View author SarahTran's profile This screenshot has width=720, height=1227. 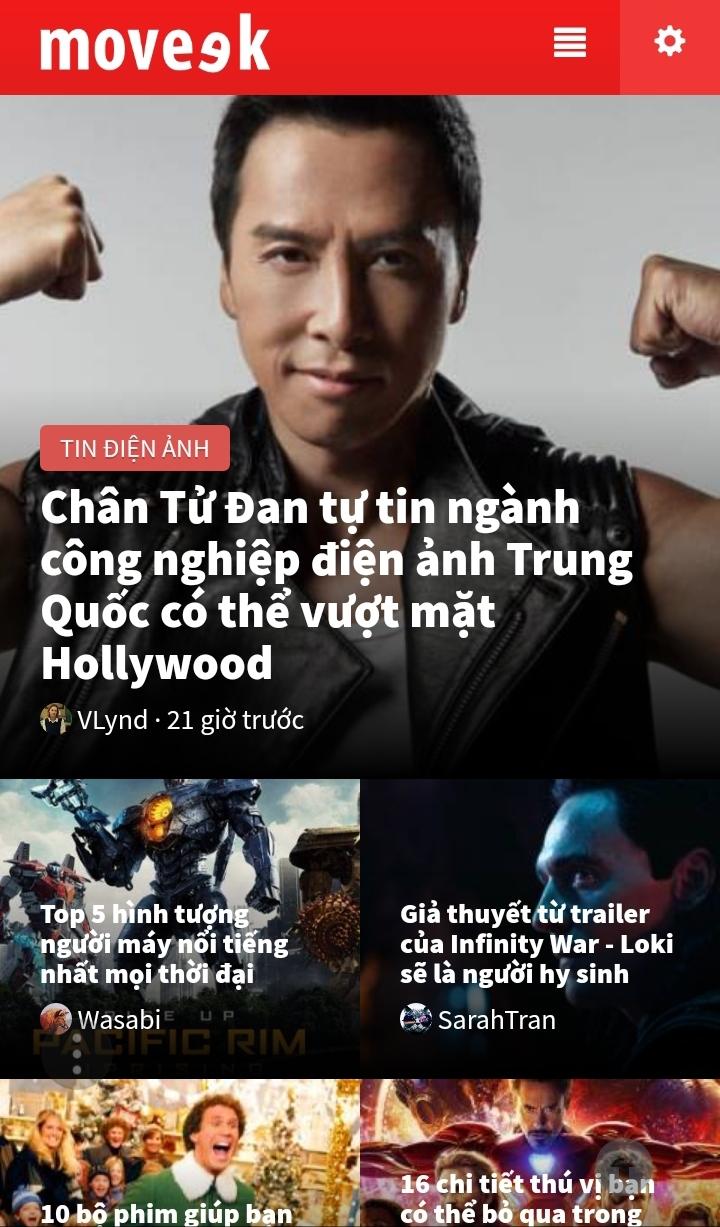point(496,1019)
